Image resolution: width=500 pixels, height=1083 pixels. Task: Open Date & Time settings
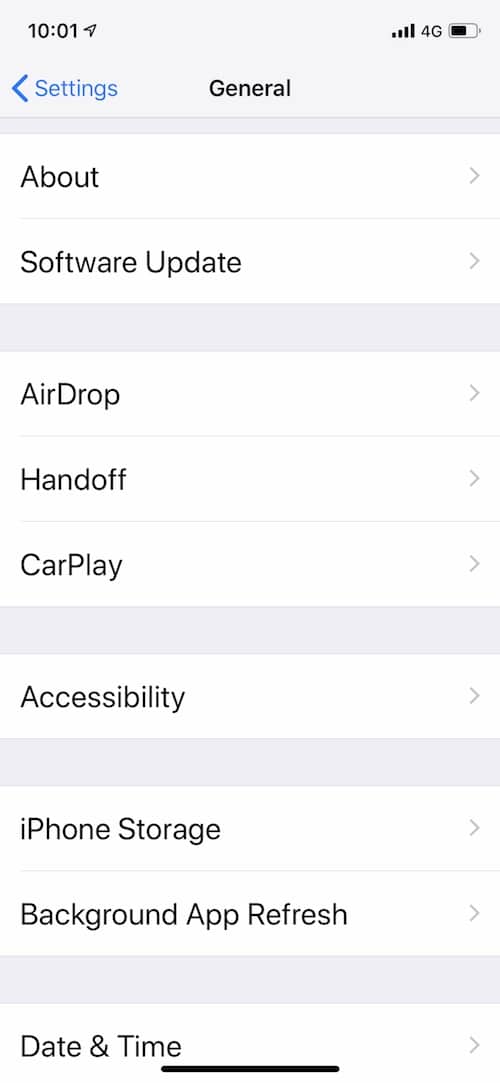(x=250, y=1044)
